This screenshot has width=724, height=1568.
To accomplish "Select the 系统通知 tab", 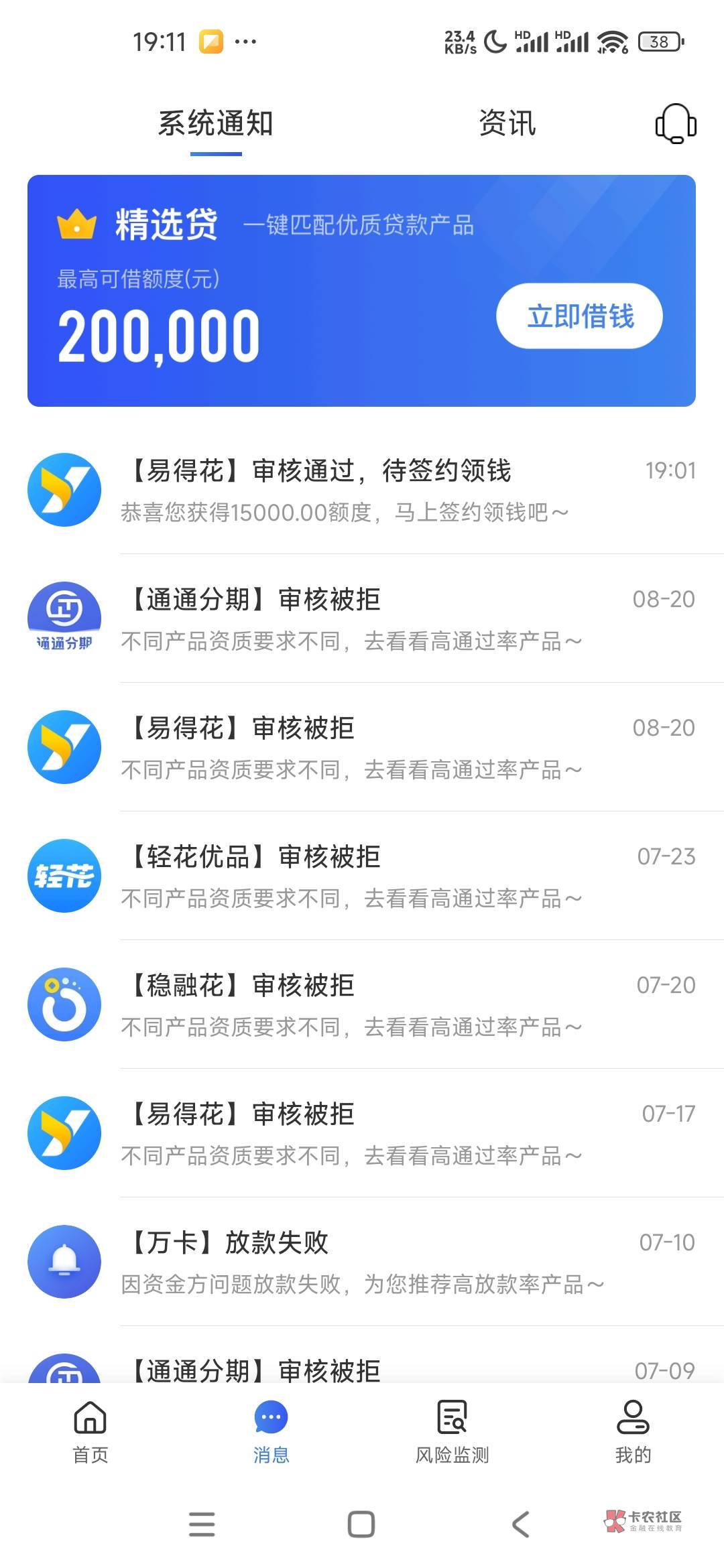I will [x=215, y=123].
